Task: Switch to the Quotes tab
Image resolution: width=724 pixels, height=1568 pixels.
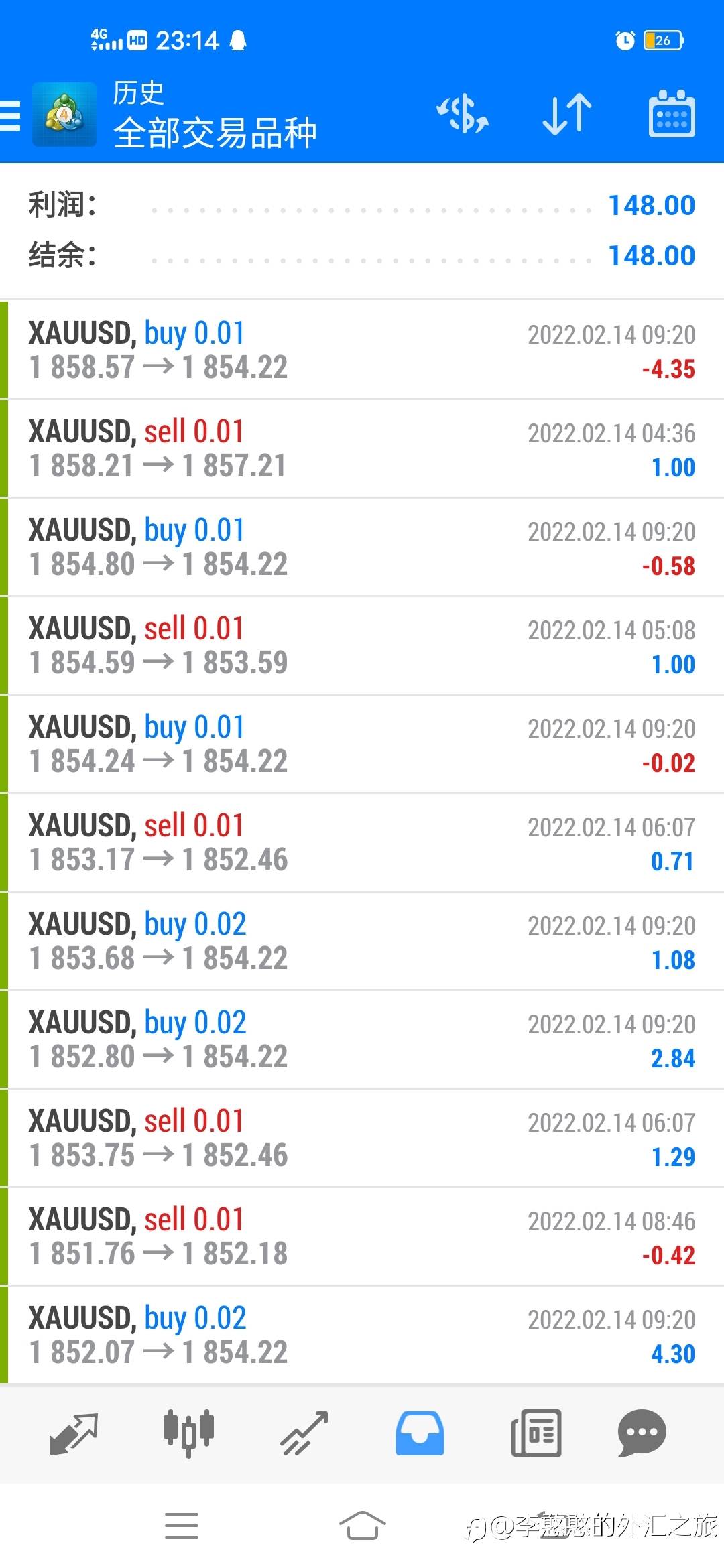Action: 73,1434
